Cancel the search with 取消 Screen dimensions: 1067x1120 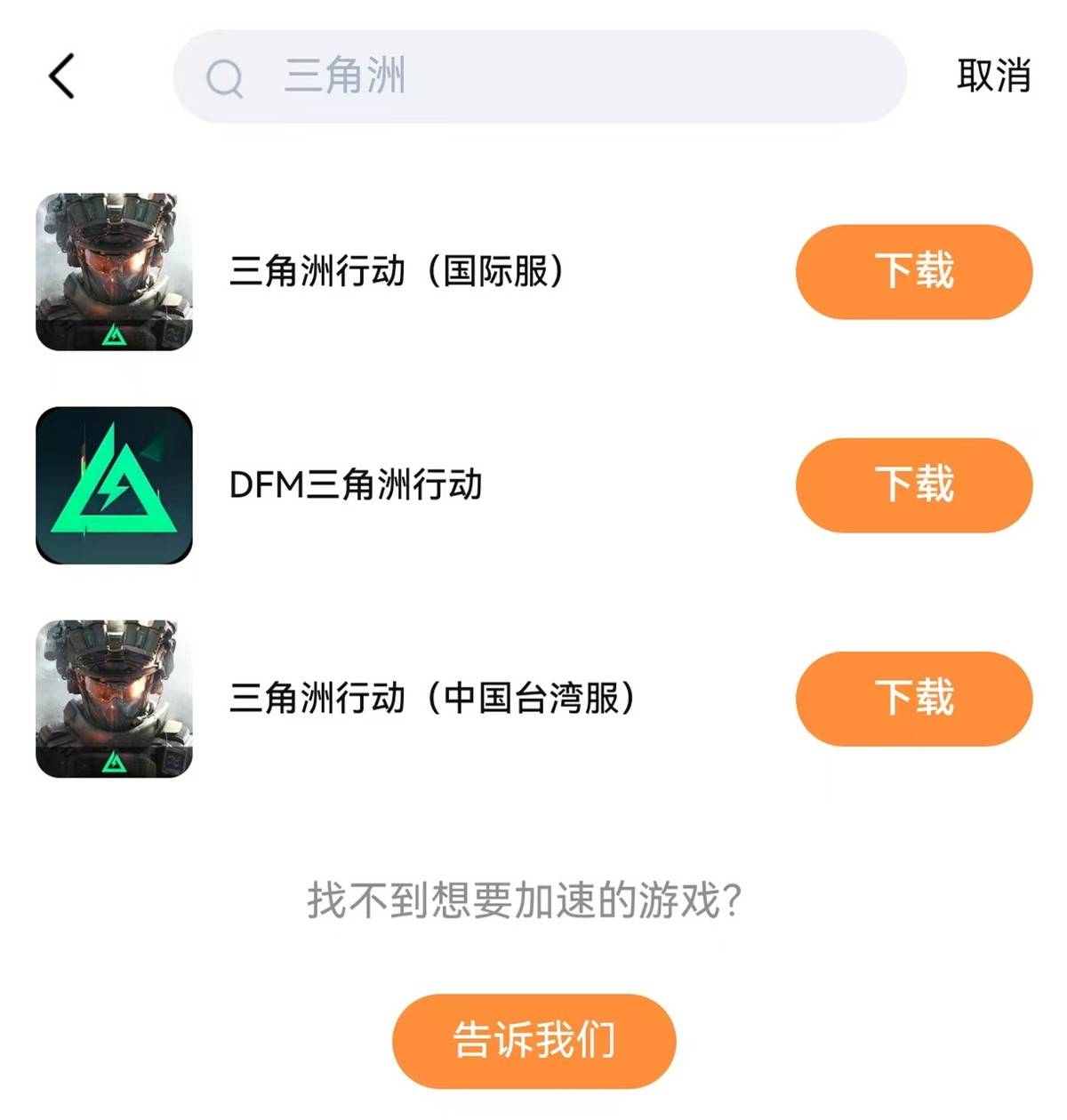pyautogui.click(x=993, y=76)
